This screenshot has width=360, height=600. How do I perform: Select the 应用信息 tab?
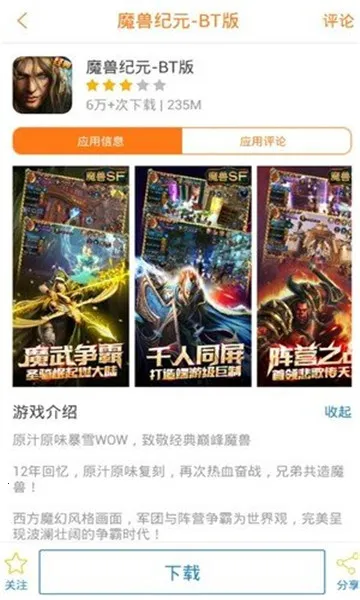tap(98, 141)
